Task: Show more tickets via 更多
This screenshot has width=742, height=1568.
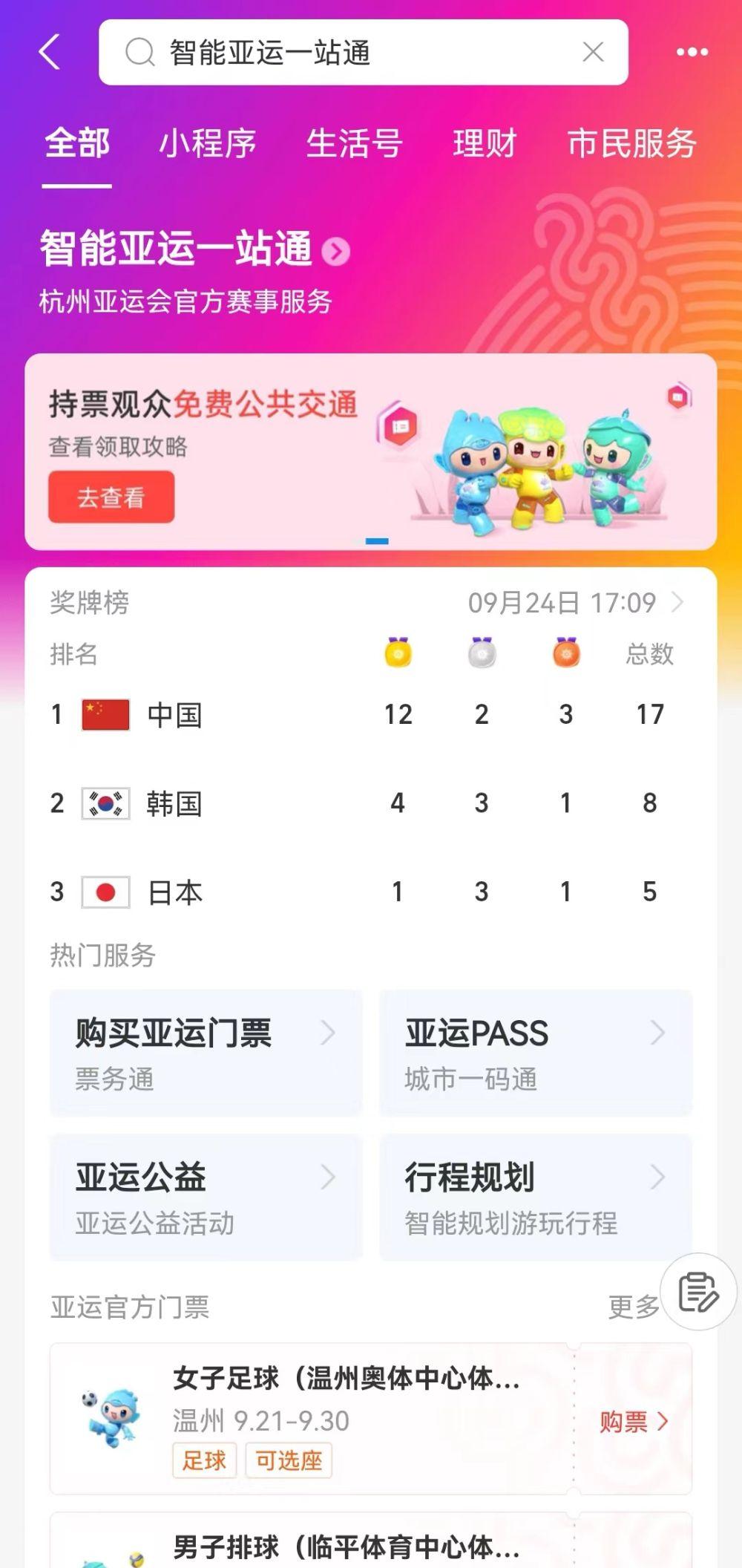Action: pyautogui.click(x=633, y=1307)
